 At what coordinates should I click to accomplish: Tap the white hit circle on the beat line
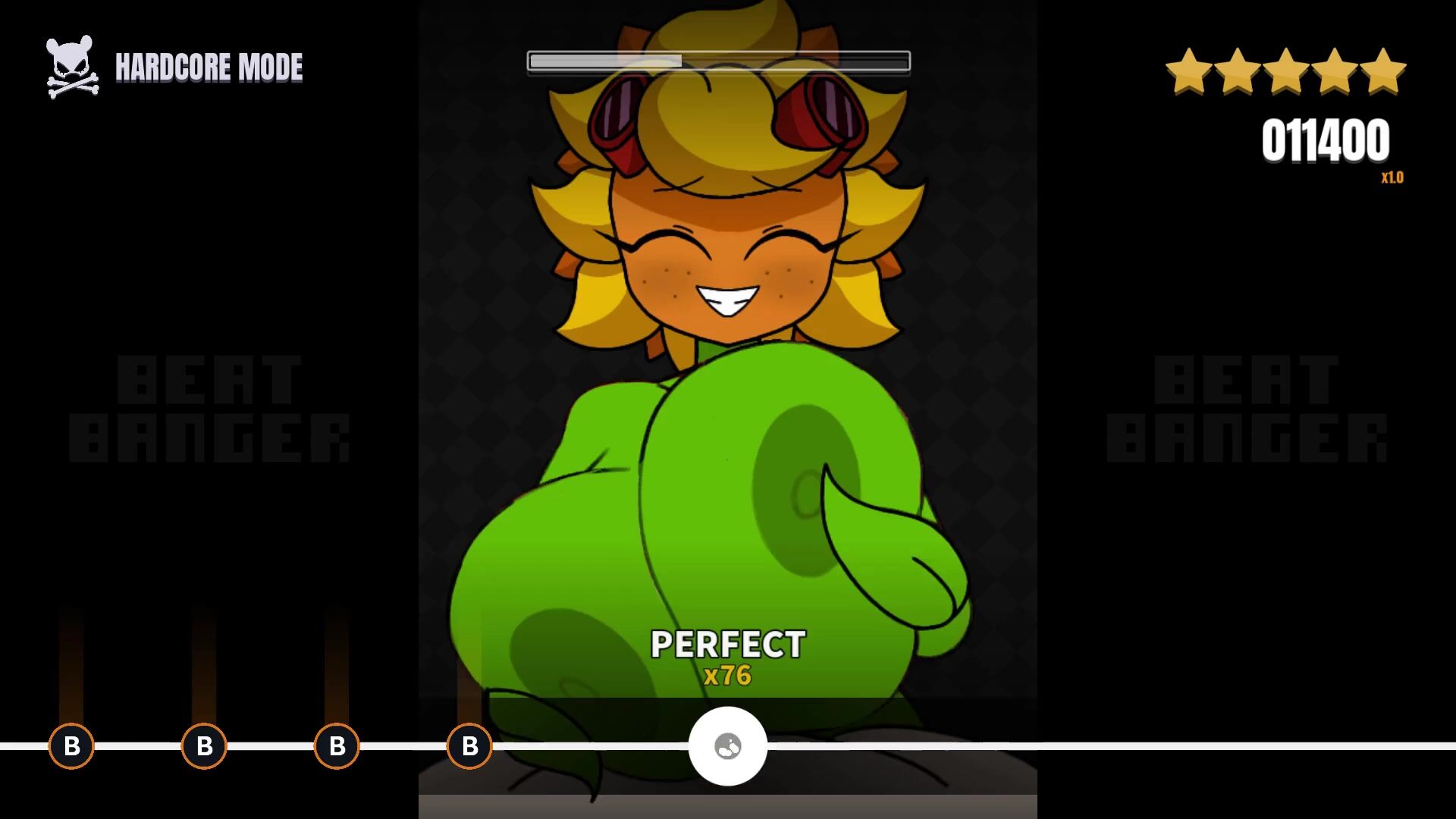(x=727, y=746)
